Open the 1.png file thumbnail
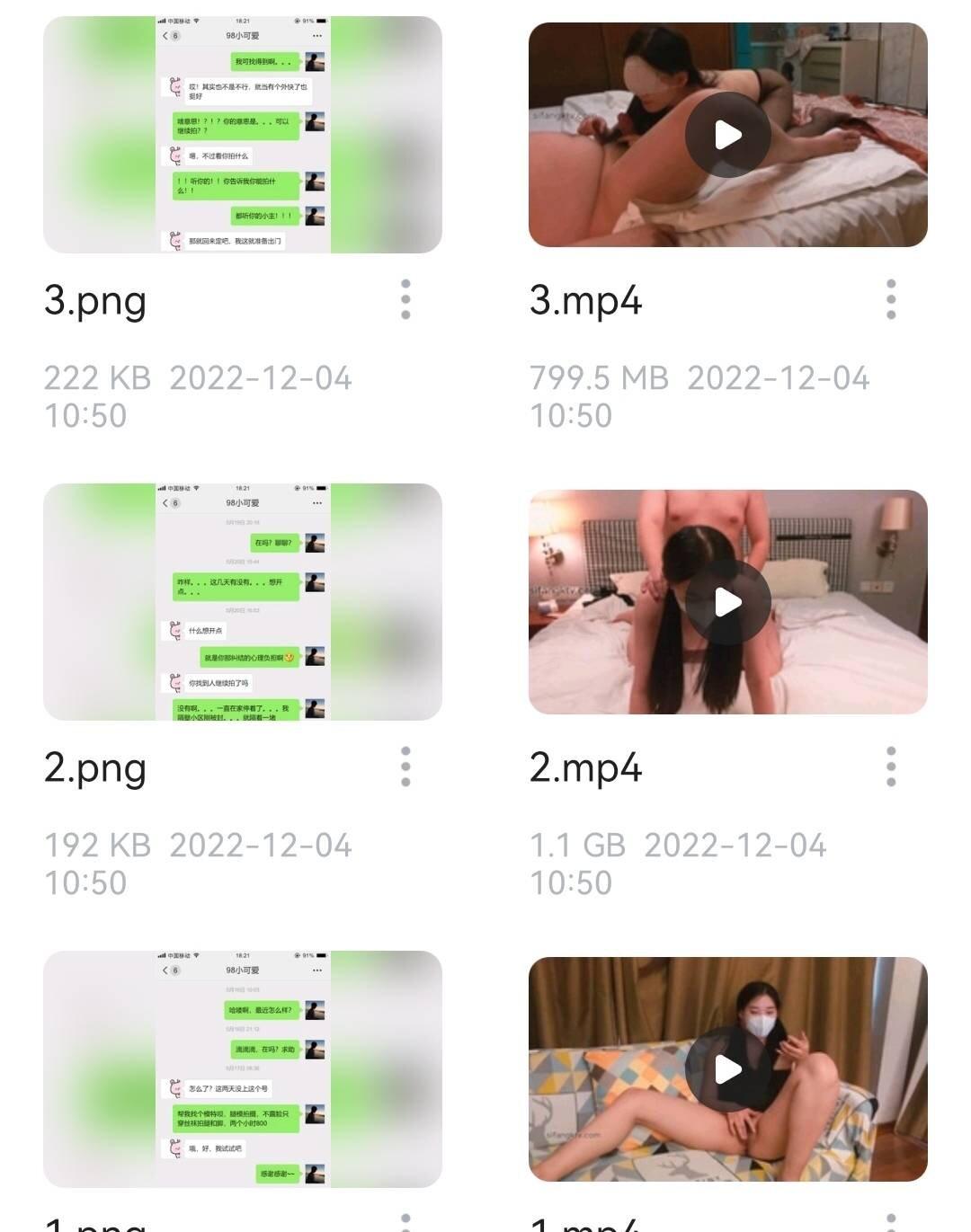The height and width of the screenshot is (1232, 971). coord(243,1069)
